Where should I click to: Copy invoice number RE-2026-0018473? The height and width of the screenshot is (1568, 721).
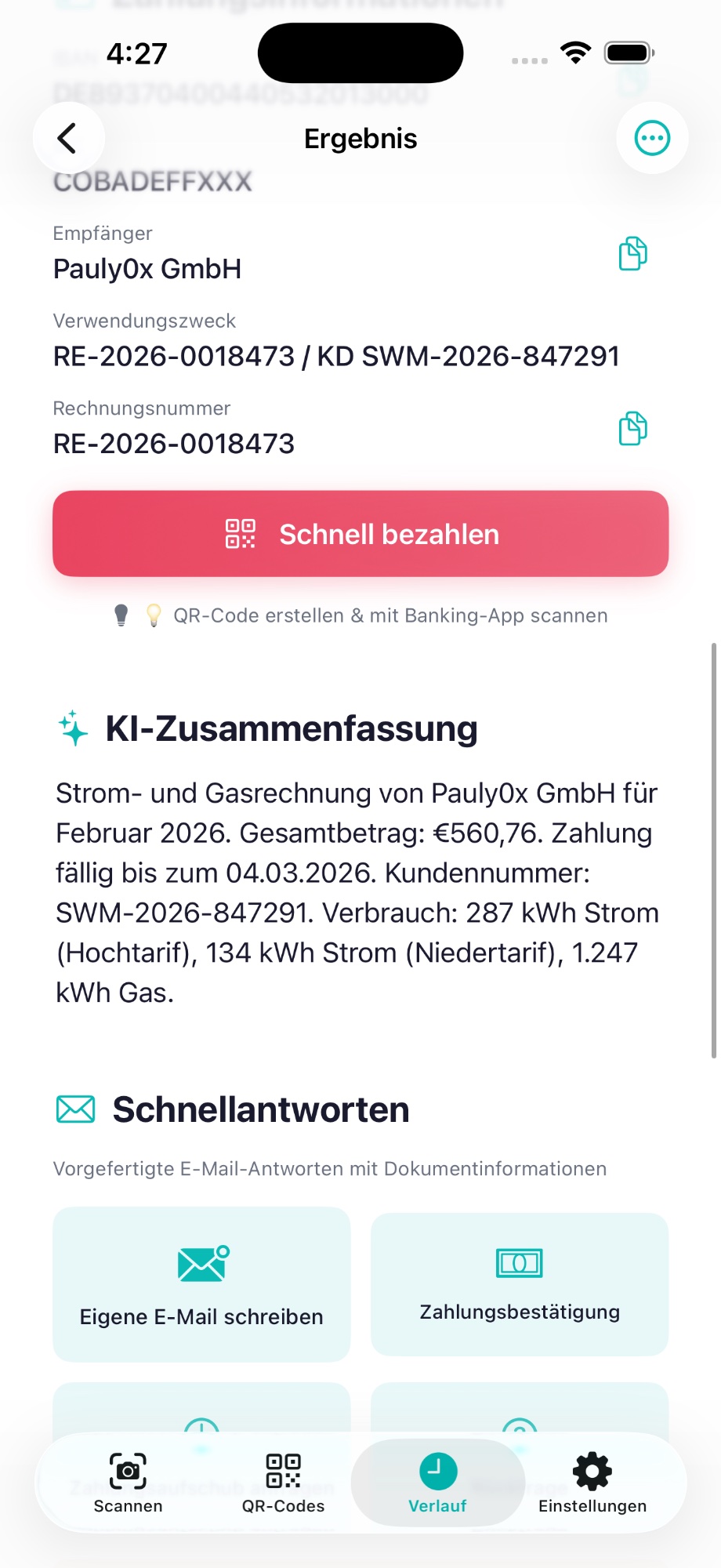click(632, 428)
